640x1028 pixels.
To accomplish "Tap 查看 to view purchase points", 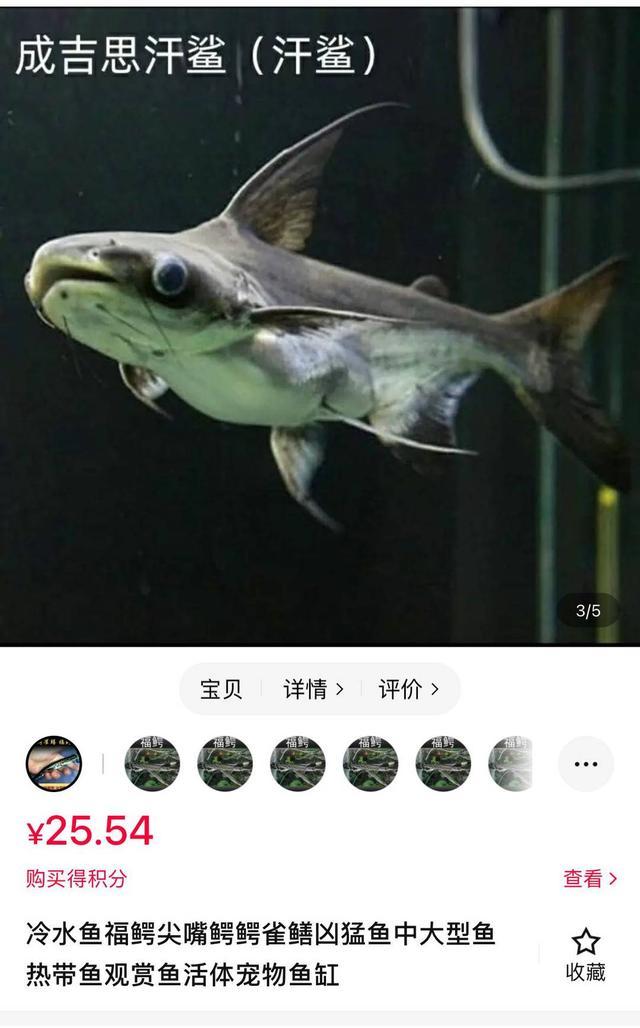I will (x=590, y=879).
